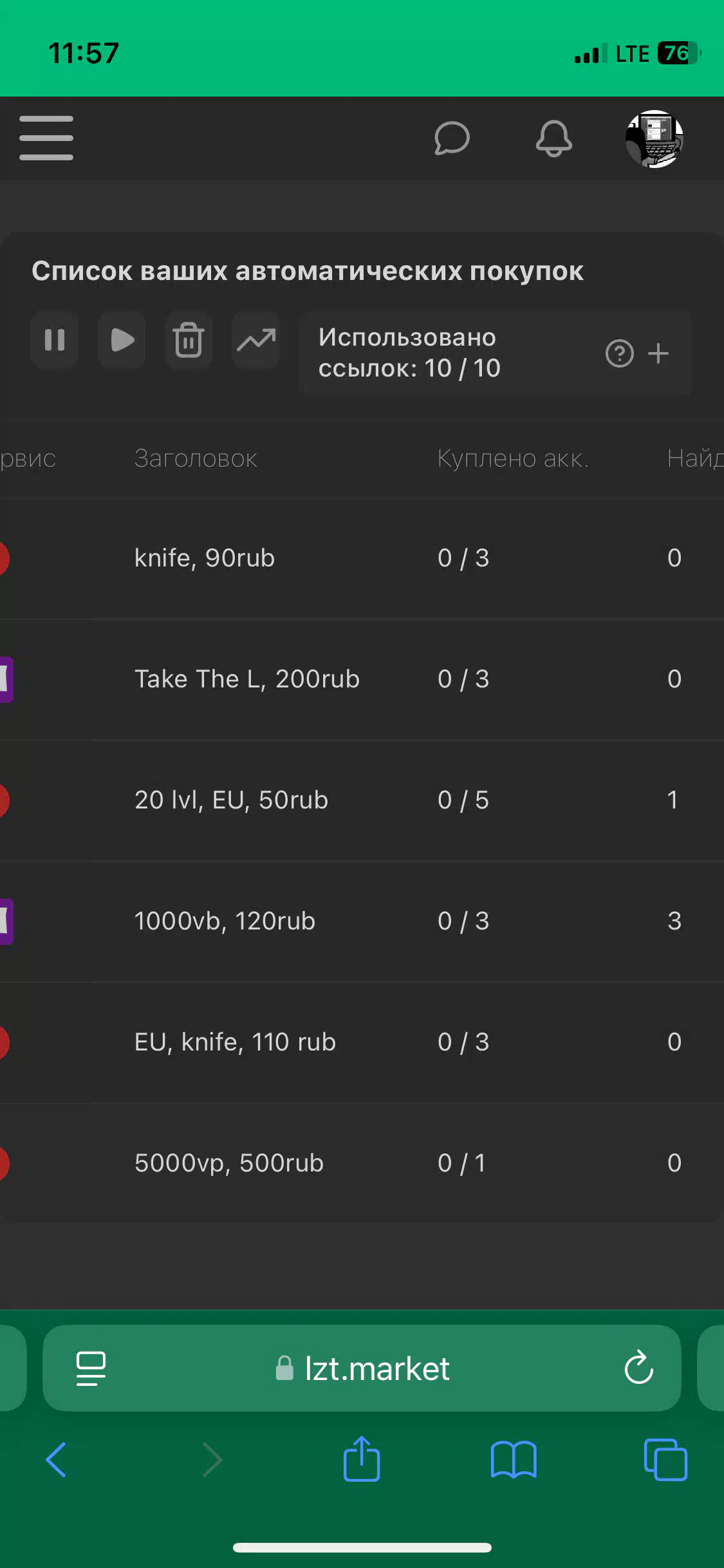Delete auto-purchases with the trash icon
Viewport: 724px width, 1568px height.
point(189,340)
